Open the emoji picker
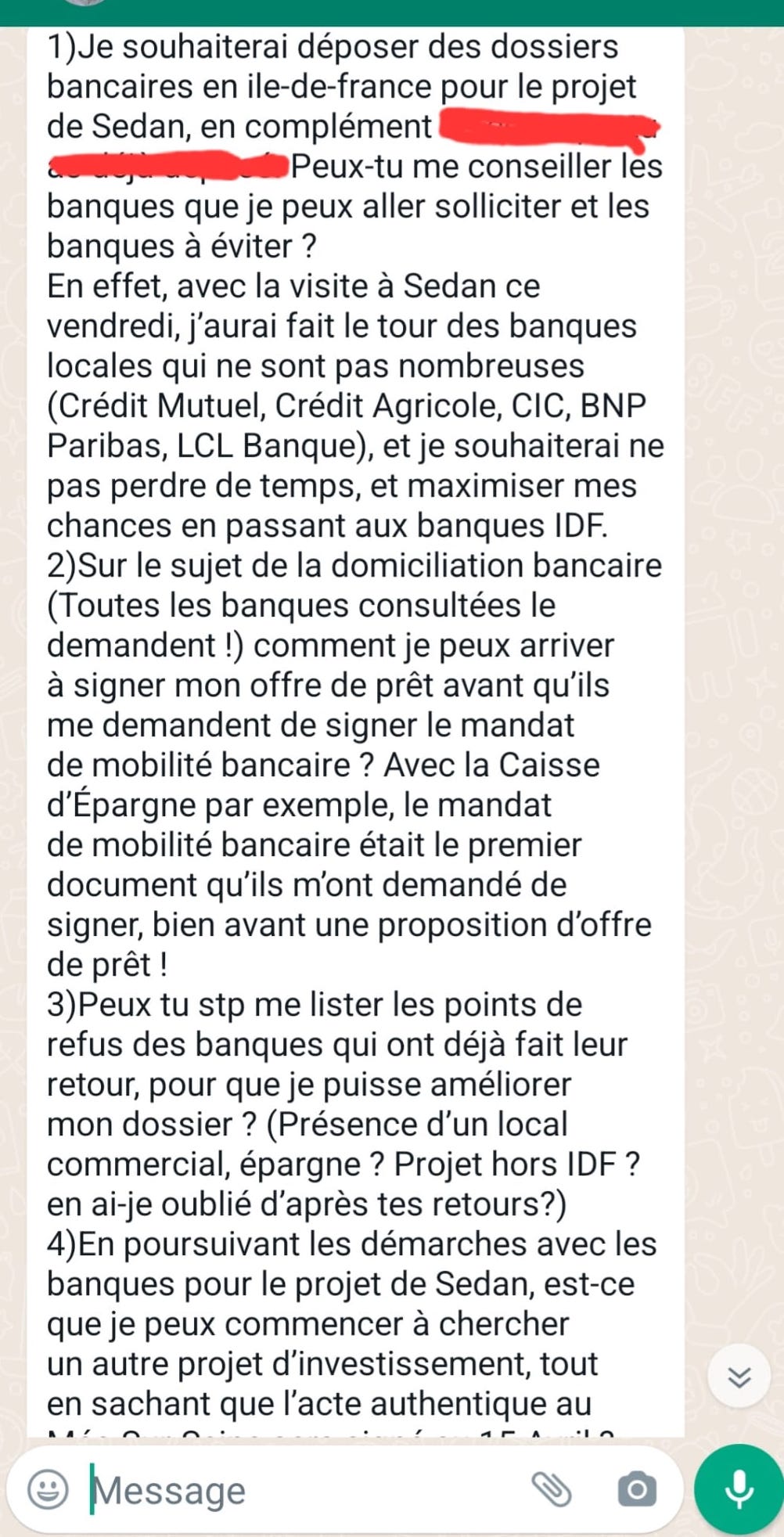 tap(49, 1489)
